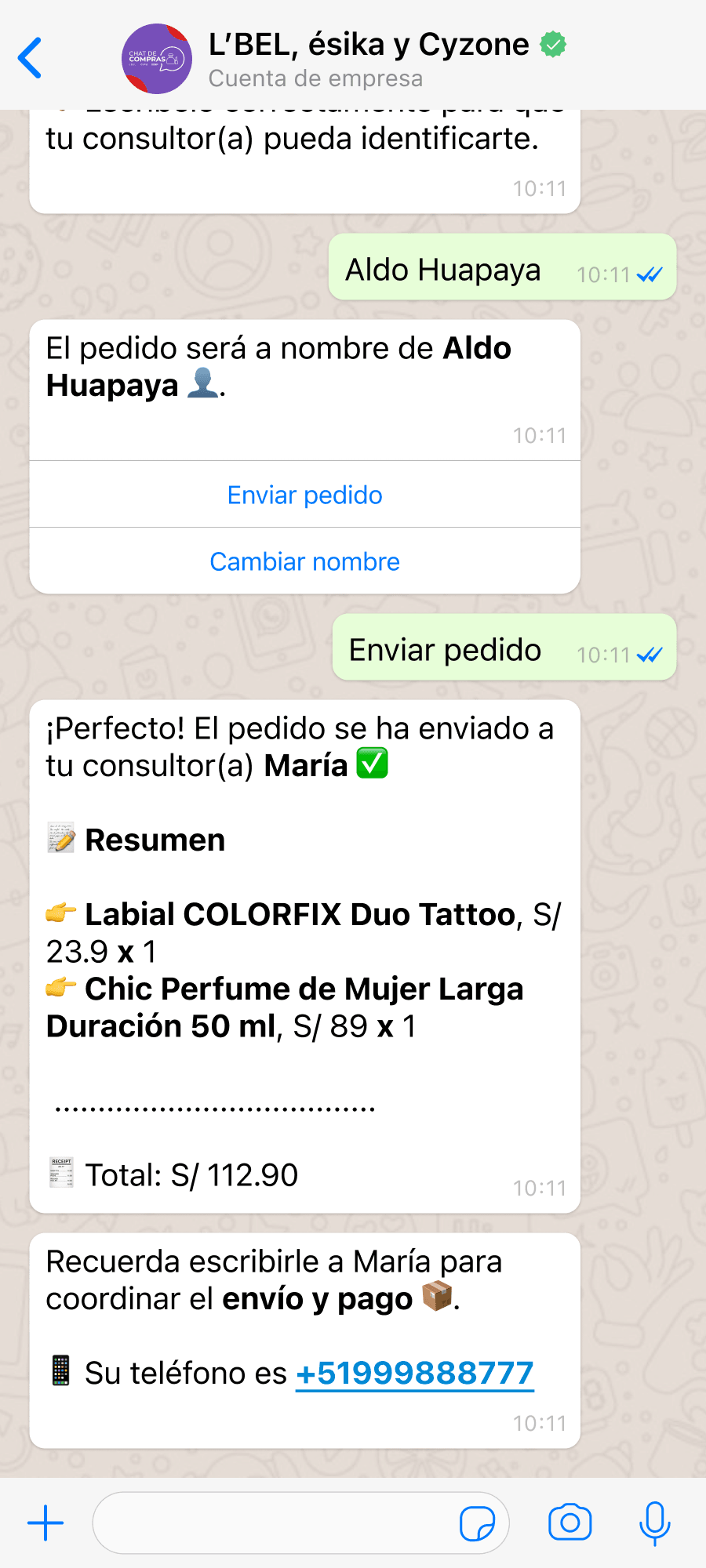Tap the 10:11 timestamp on the total message
This screenshot has width=706, height=1568.
coord(539,1188)
